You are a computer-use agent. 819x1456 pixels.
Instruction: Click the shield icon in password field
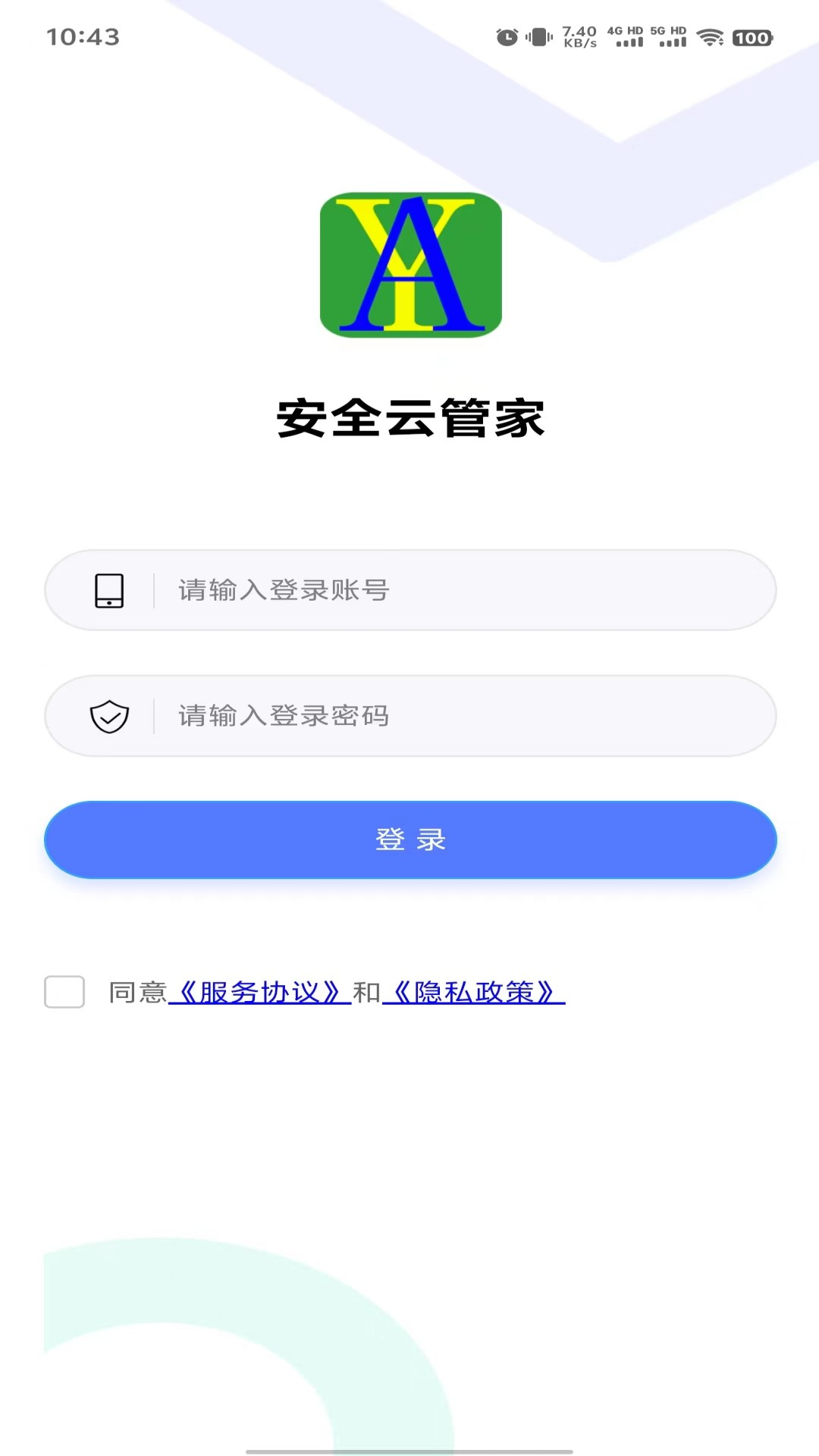coord(108,716)
